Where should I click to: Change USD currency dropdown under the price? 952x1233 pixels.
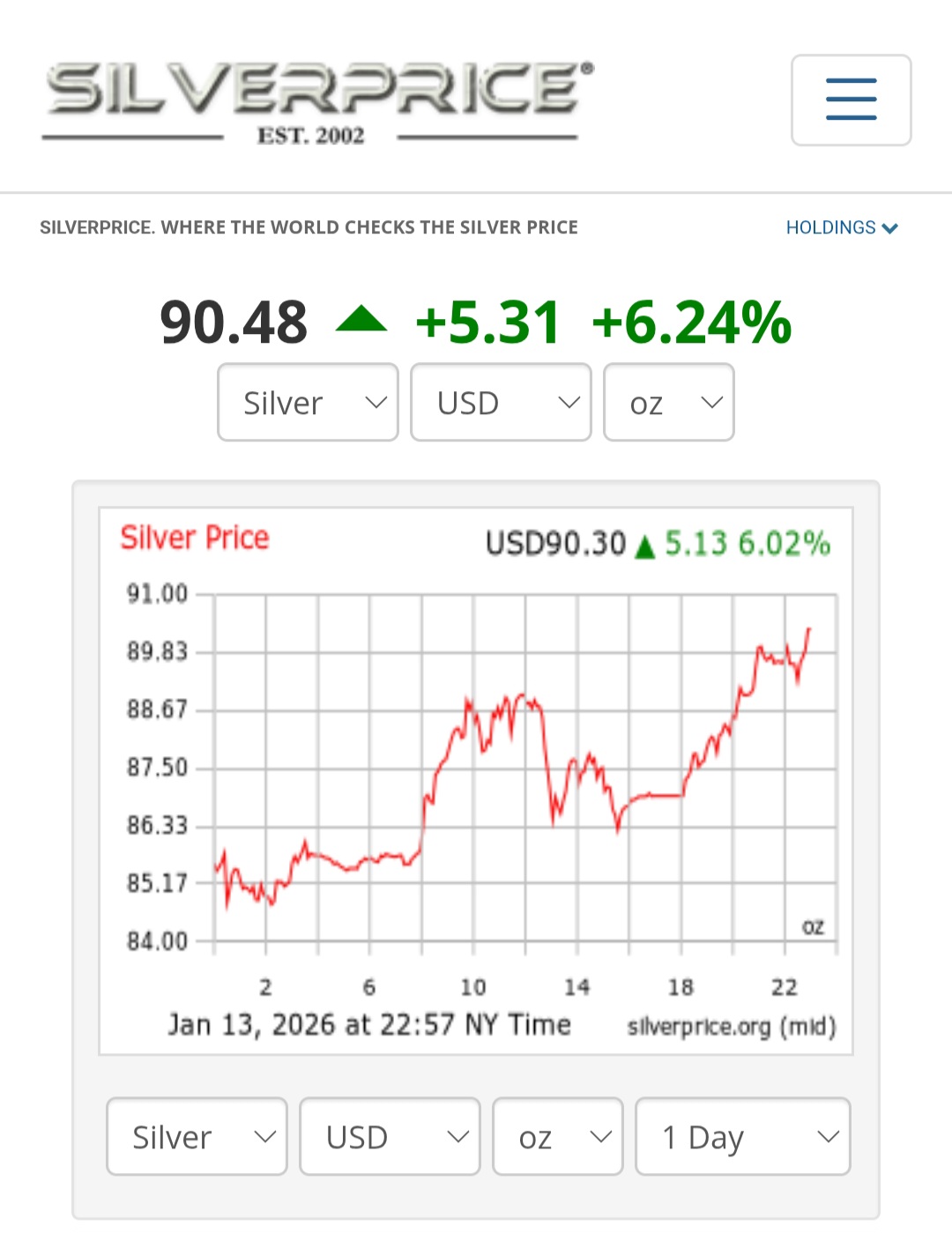click(501, 403)
